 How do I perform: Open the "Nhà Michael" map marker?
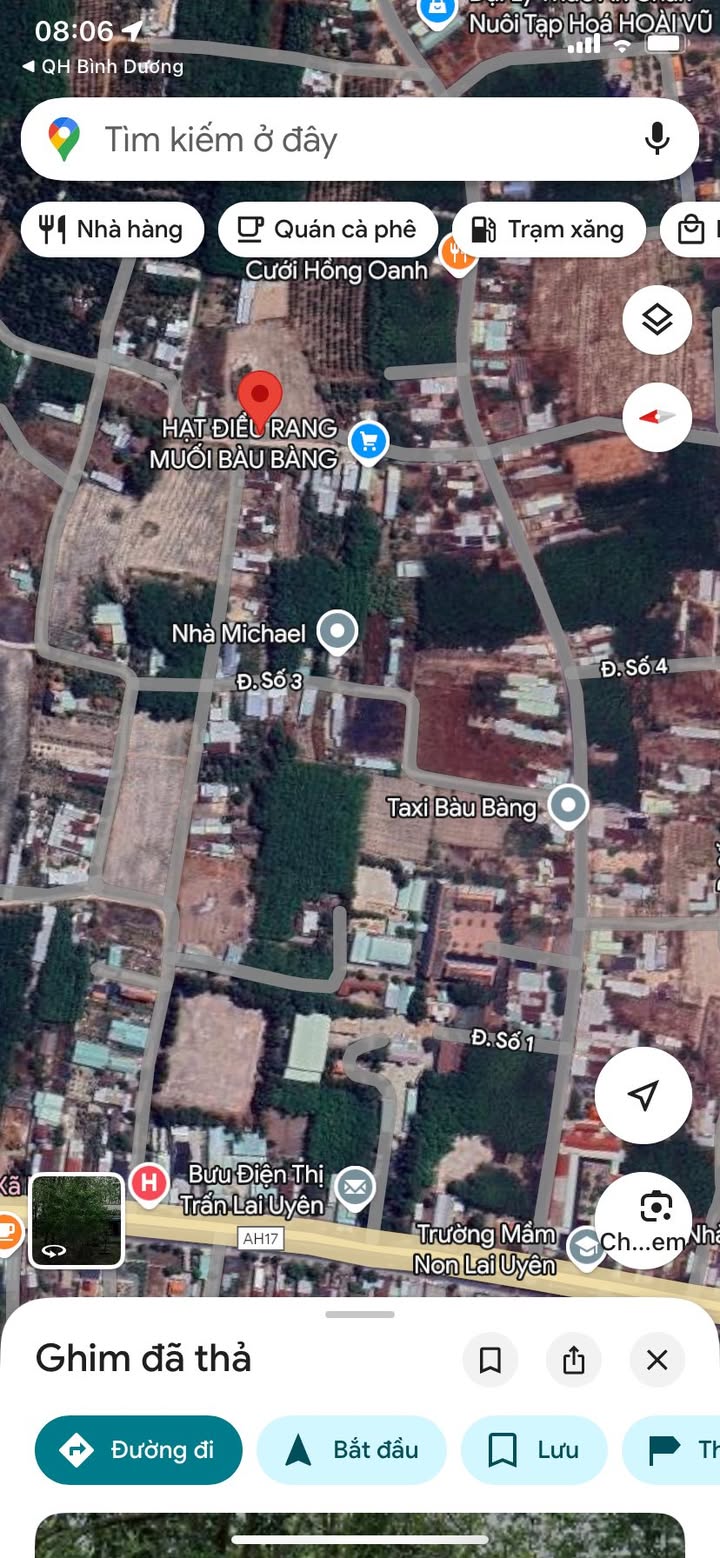click(x=337, y=631)
